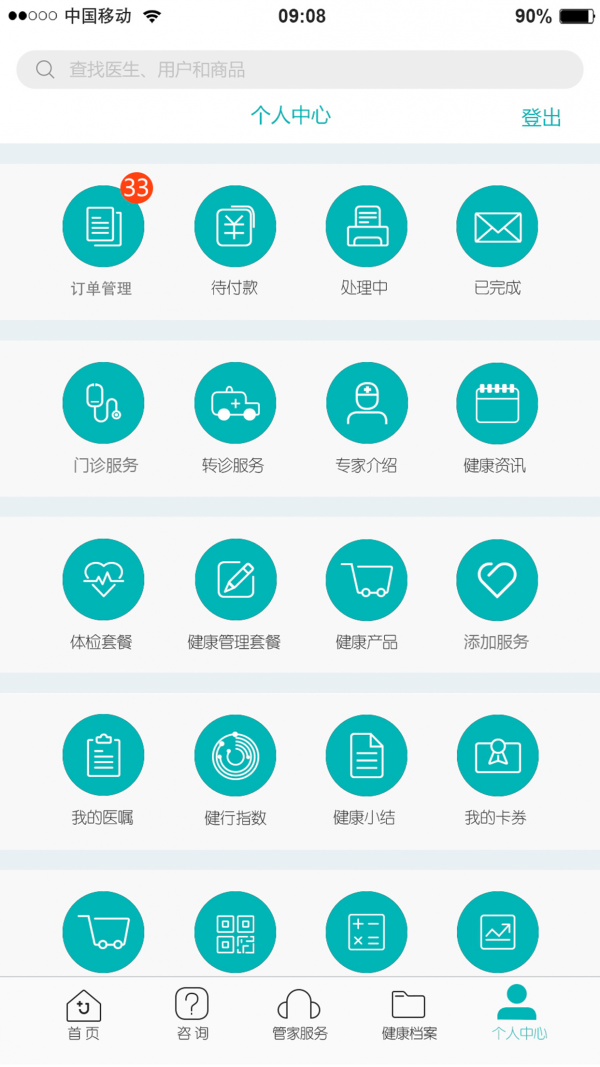Browse 健康资讯 health news

497,403
